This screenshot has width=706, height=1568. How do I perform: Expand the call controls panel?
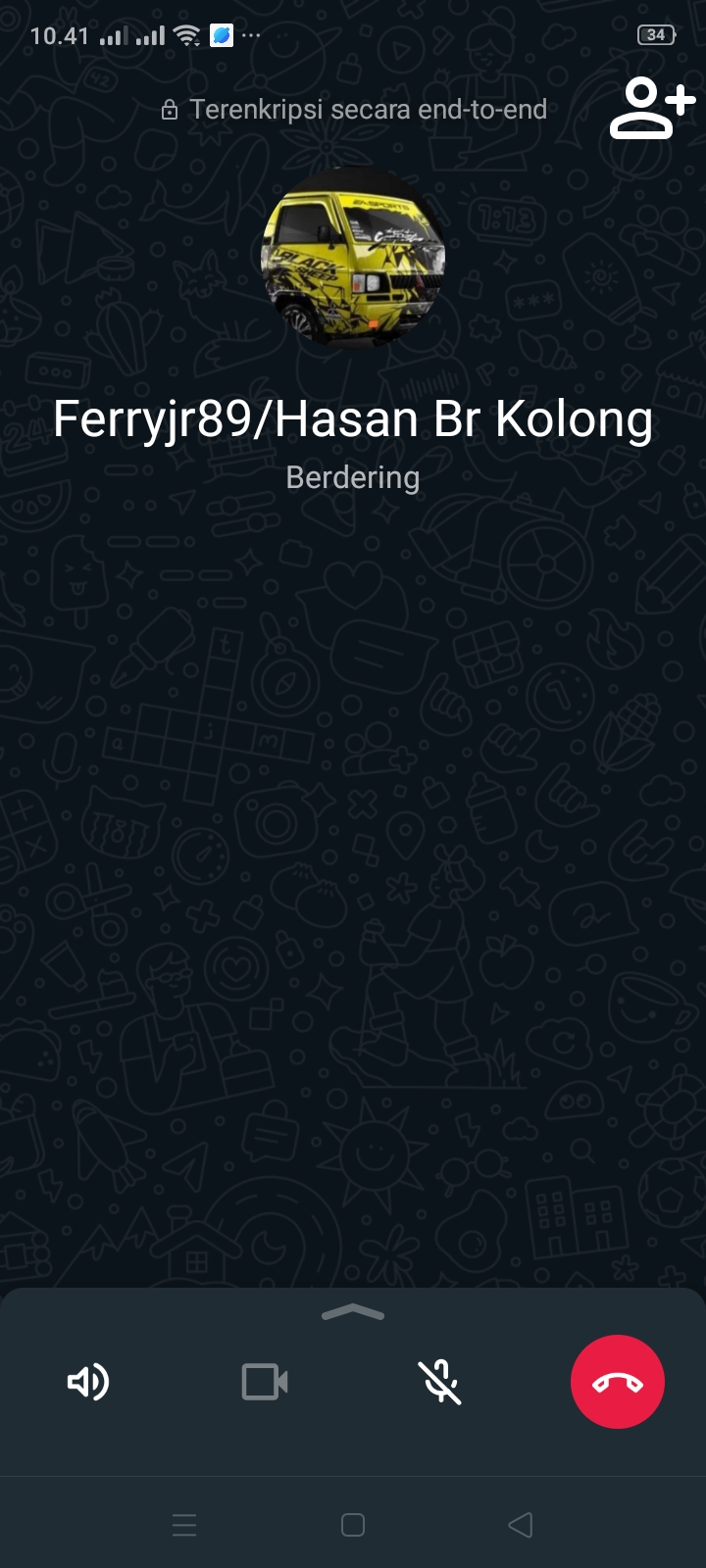(353, 1313)
